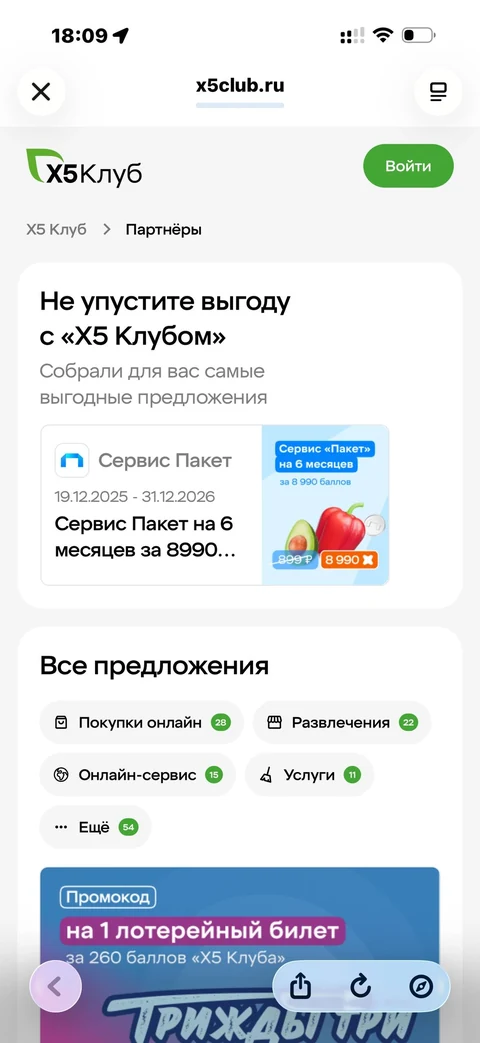480x1043 pixels.
Task: Select the Покупки онлайн chip
Action: click(142, 722)
